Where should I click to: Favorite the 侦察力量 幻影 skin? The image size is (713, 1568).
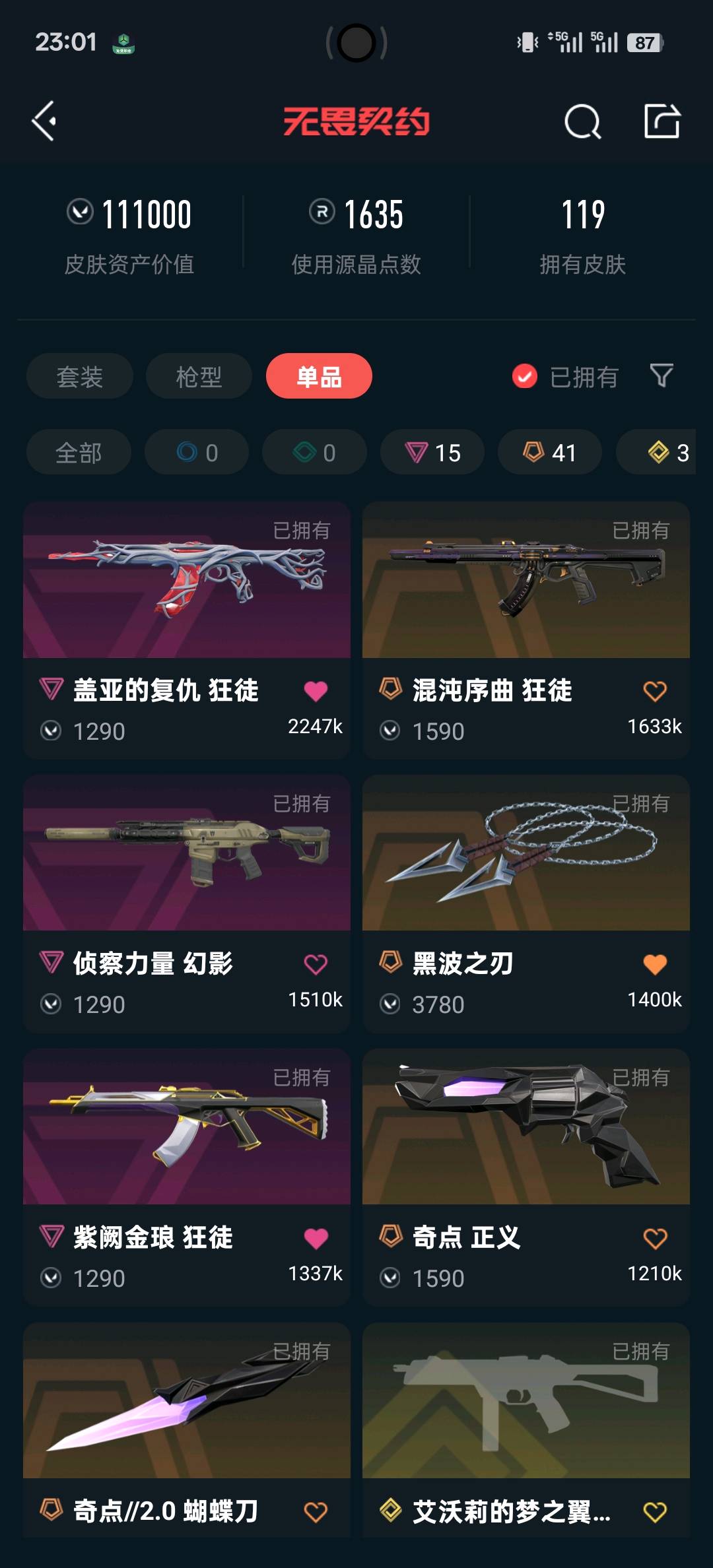[x=316, y=964]
